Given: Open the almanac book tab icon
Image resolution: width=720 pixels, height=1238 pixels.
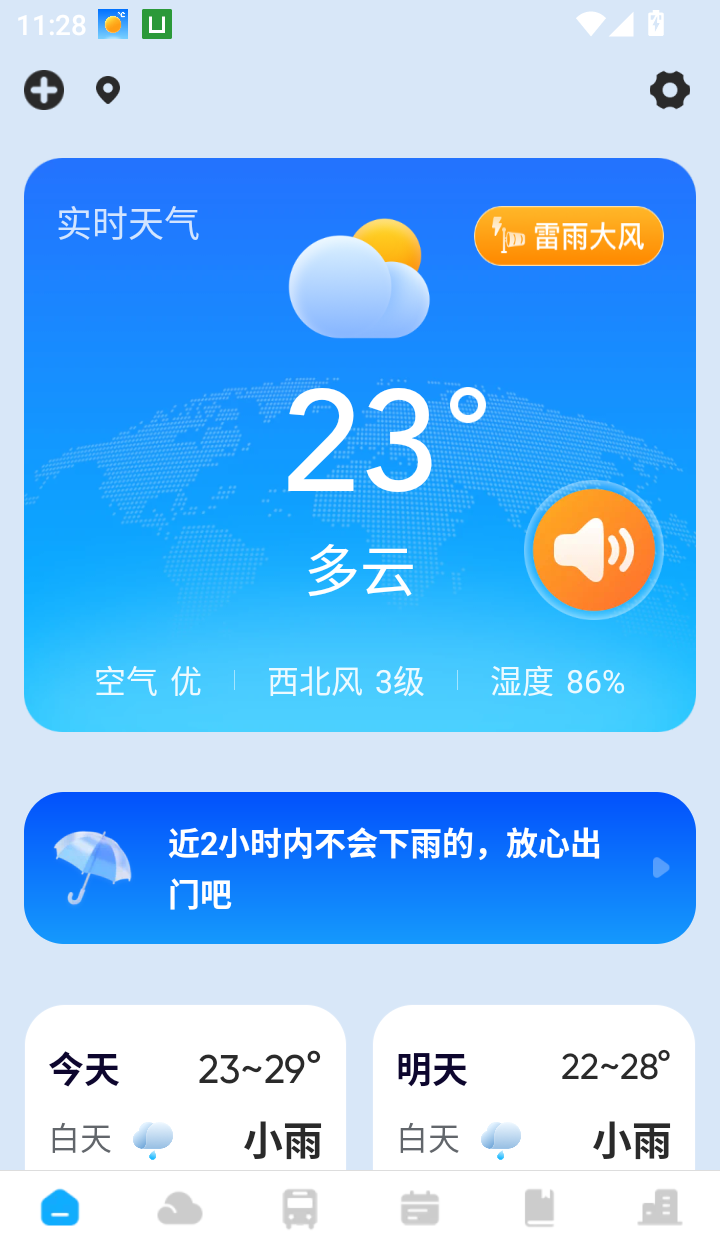Looking at the screenshot, I should [540, 1206].
